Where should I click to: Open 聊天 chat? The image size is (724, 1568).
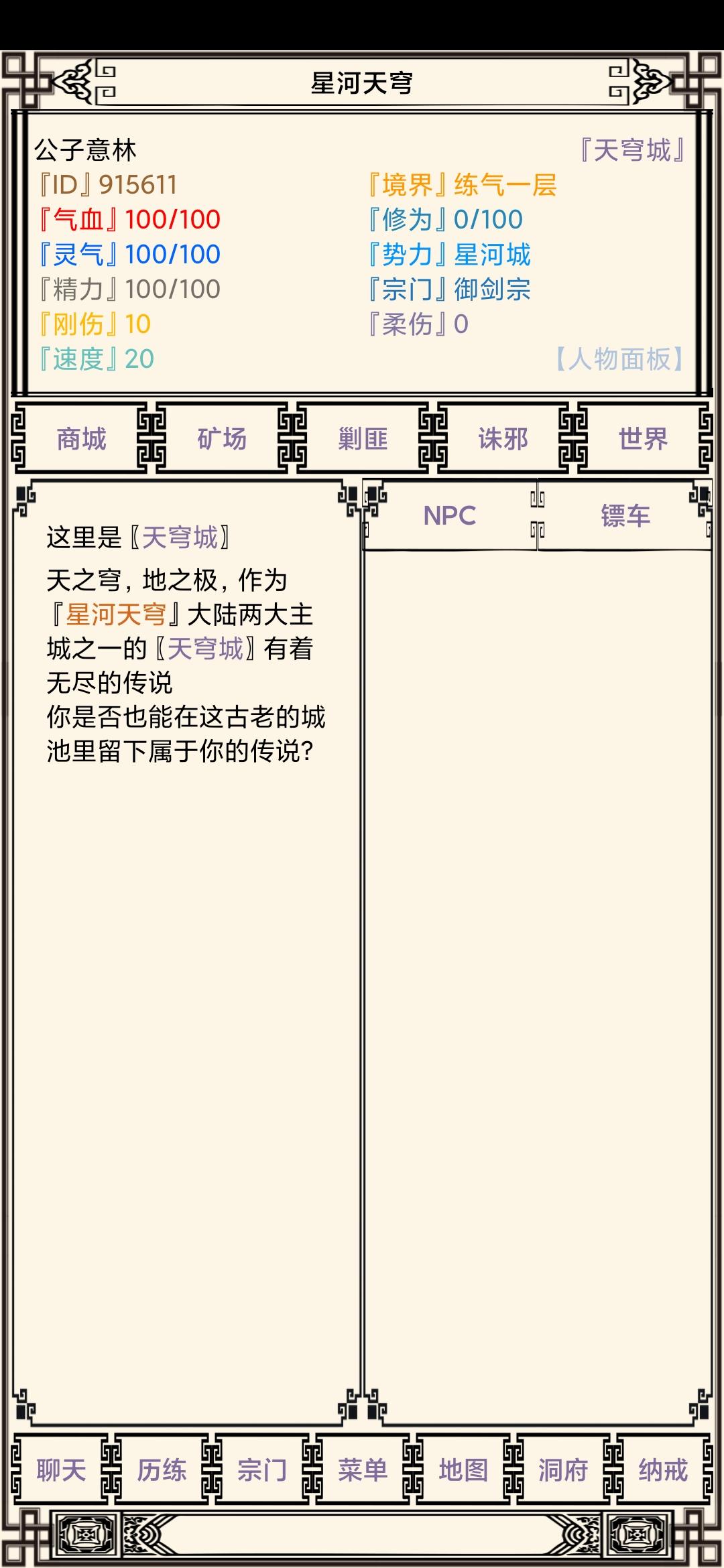click(61, 1470)
